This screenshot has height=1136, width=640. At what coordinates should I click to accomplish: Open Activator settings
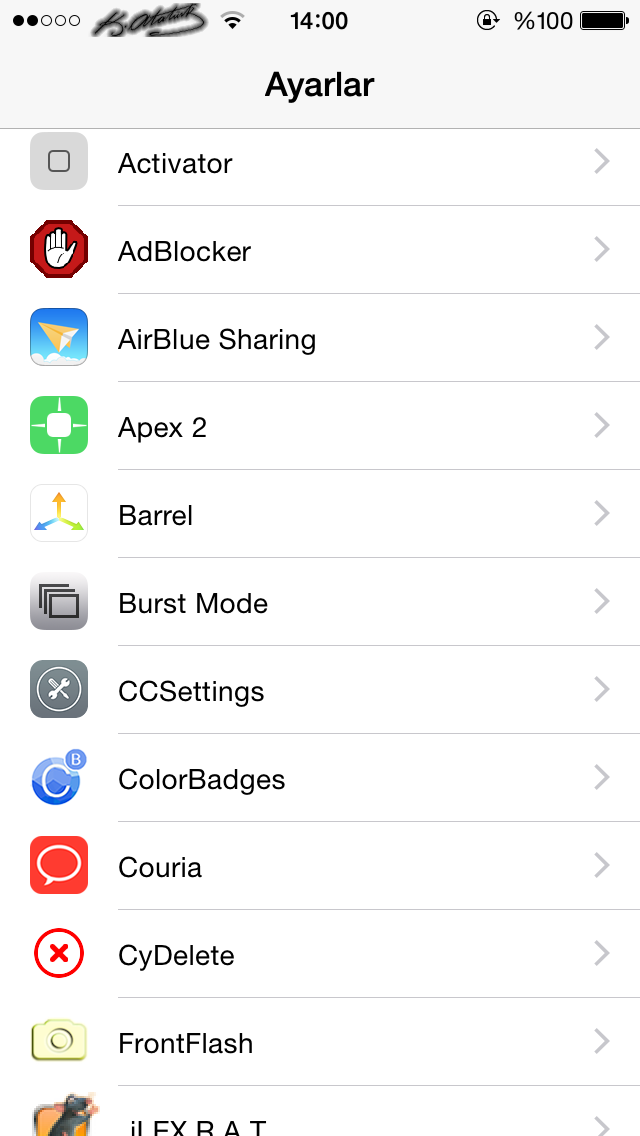[320, 162]
